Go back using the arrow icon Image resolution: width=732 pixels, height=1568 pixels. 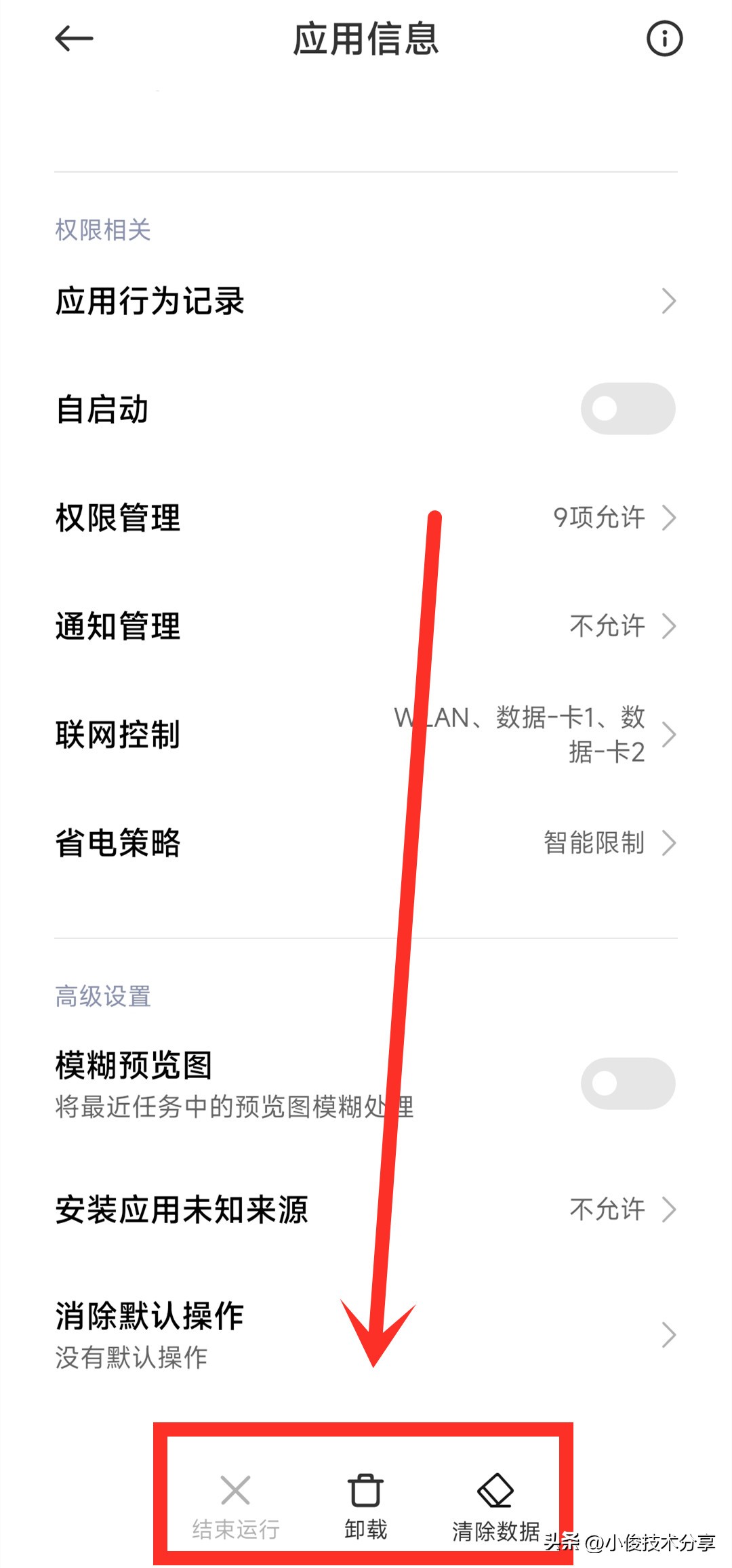[74, 39]
